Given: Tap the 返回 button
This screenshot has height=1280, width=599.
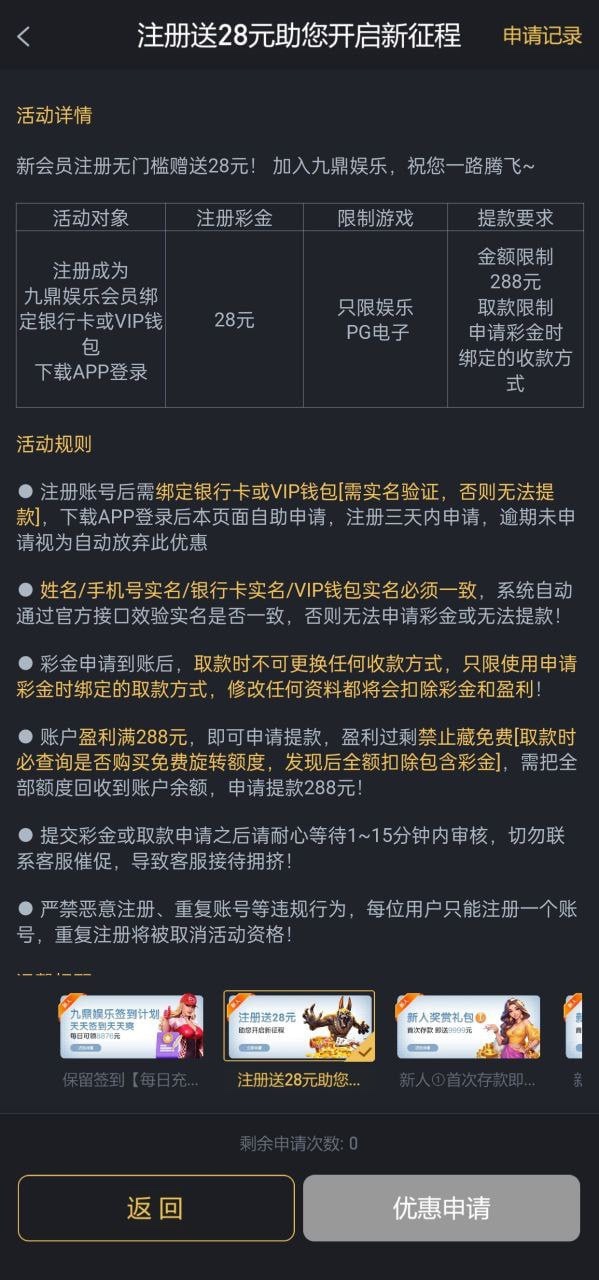Looking at the screenshot, I should click(156, 1208).
